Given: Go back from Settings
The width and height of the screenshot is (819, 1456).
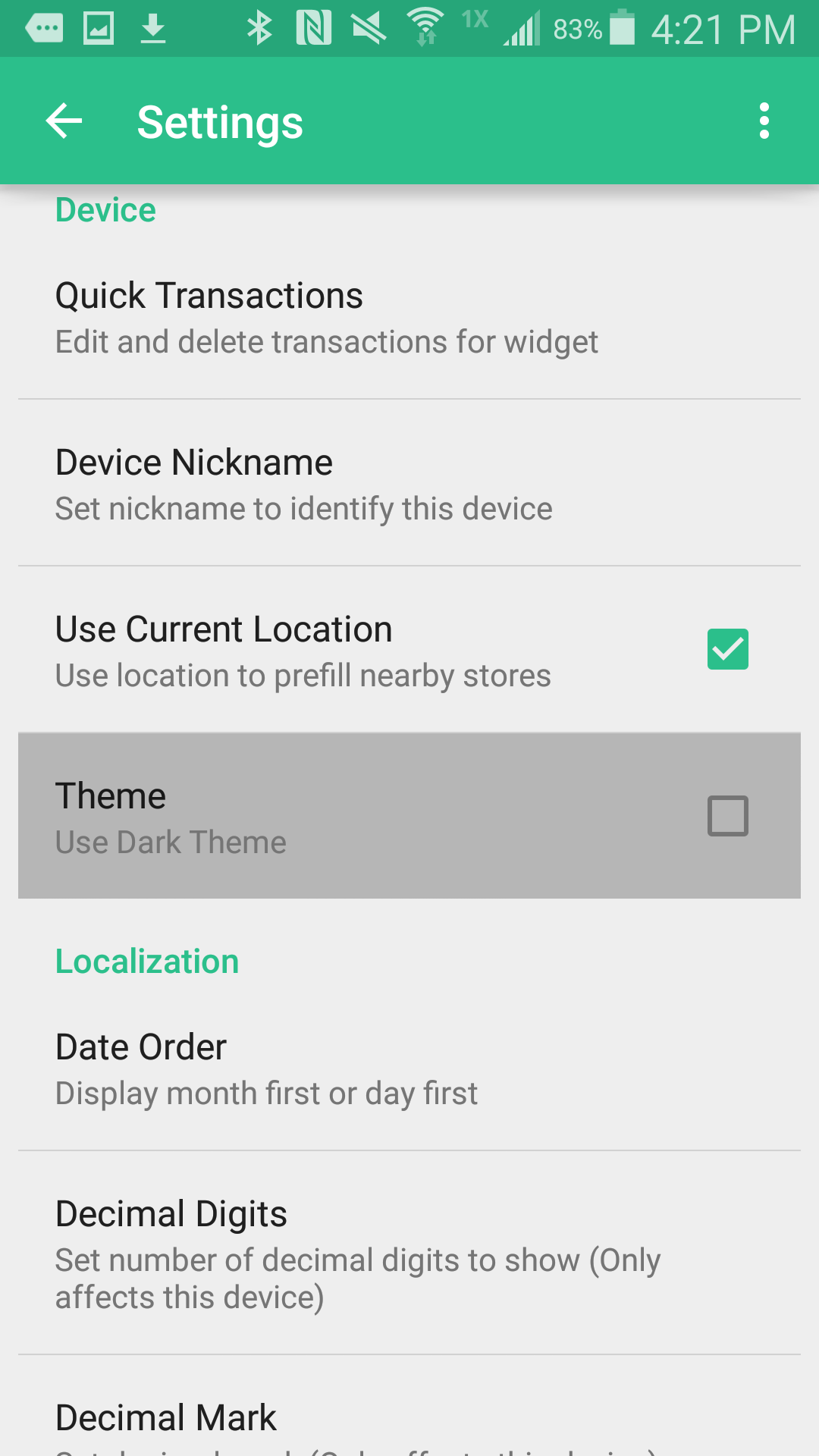Looking at the screenshot, I should tap(64, 121).
